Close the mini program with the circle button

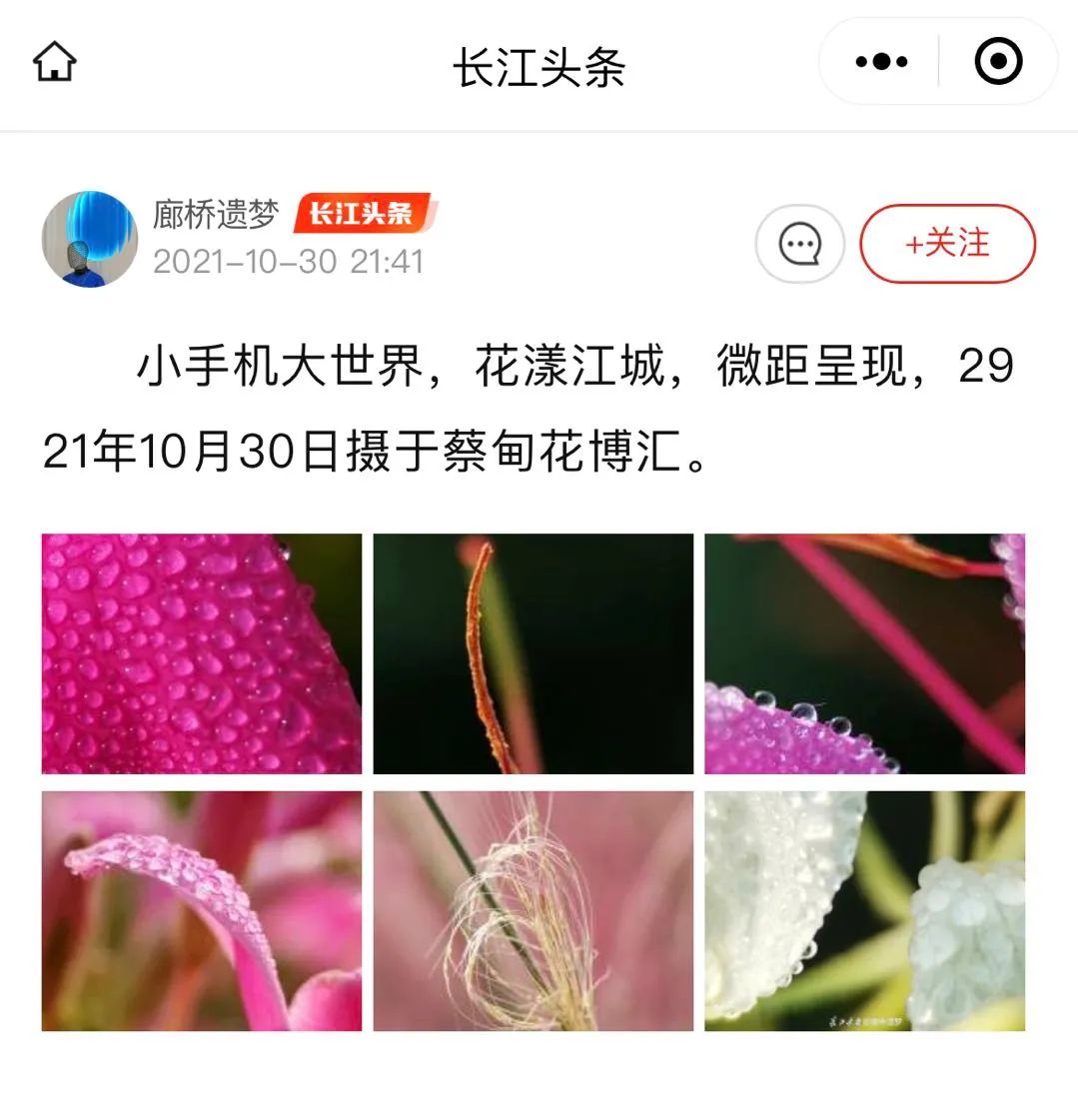pyautogui.click(x=997, y=62)
